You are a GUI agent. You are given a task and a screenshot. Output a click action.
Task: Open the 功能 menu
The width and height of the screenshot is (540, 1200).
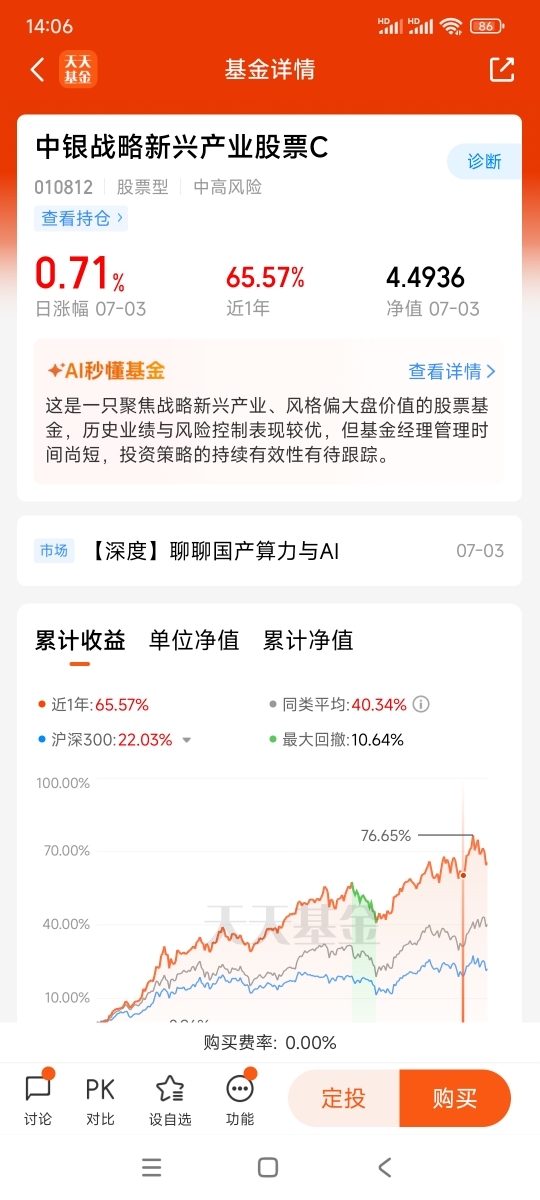point(240,1099)
